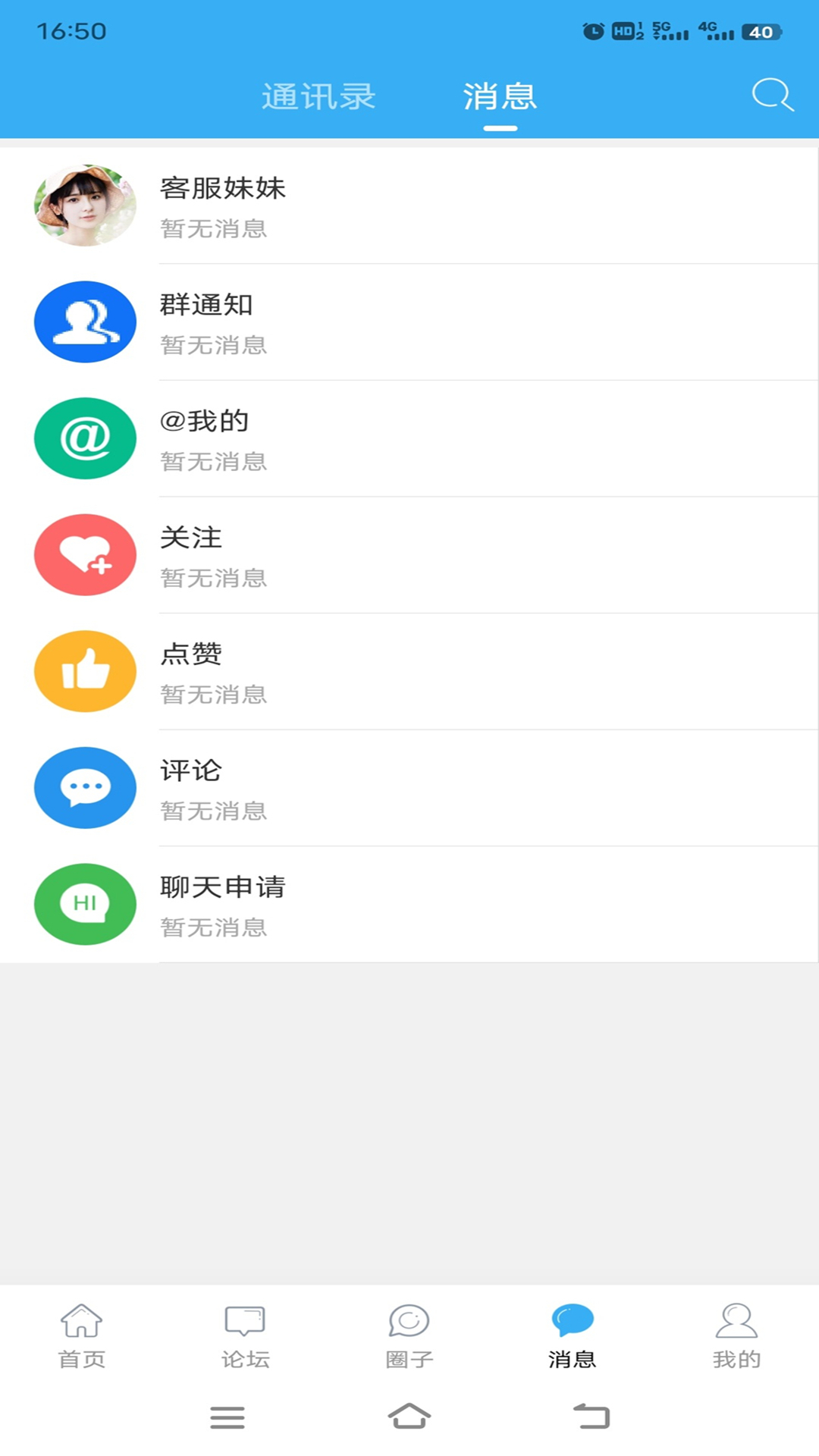
Task: Open the 聊天申请 chat request HI icon
Action: [85, 903]
